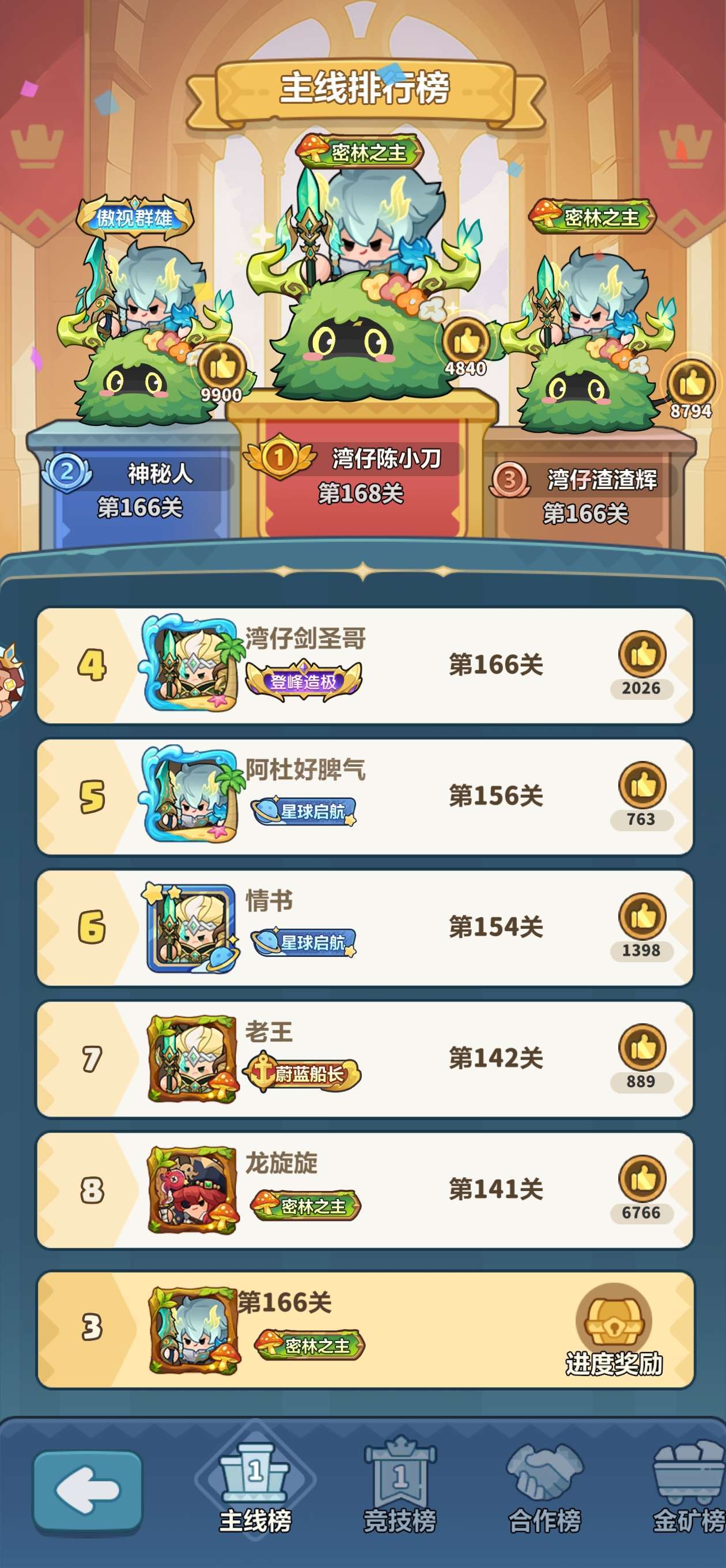726x1568 pixels.
Task: Go back with the arrow button
Action: point(88,1490)
